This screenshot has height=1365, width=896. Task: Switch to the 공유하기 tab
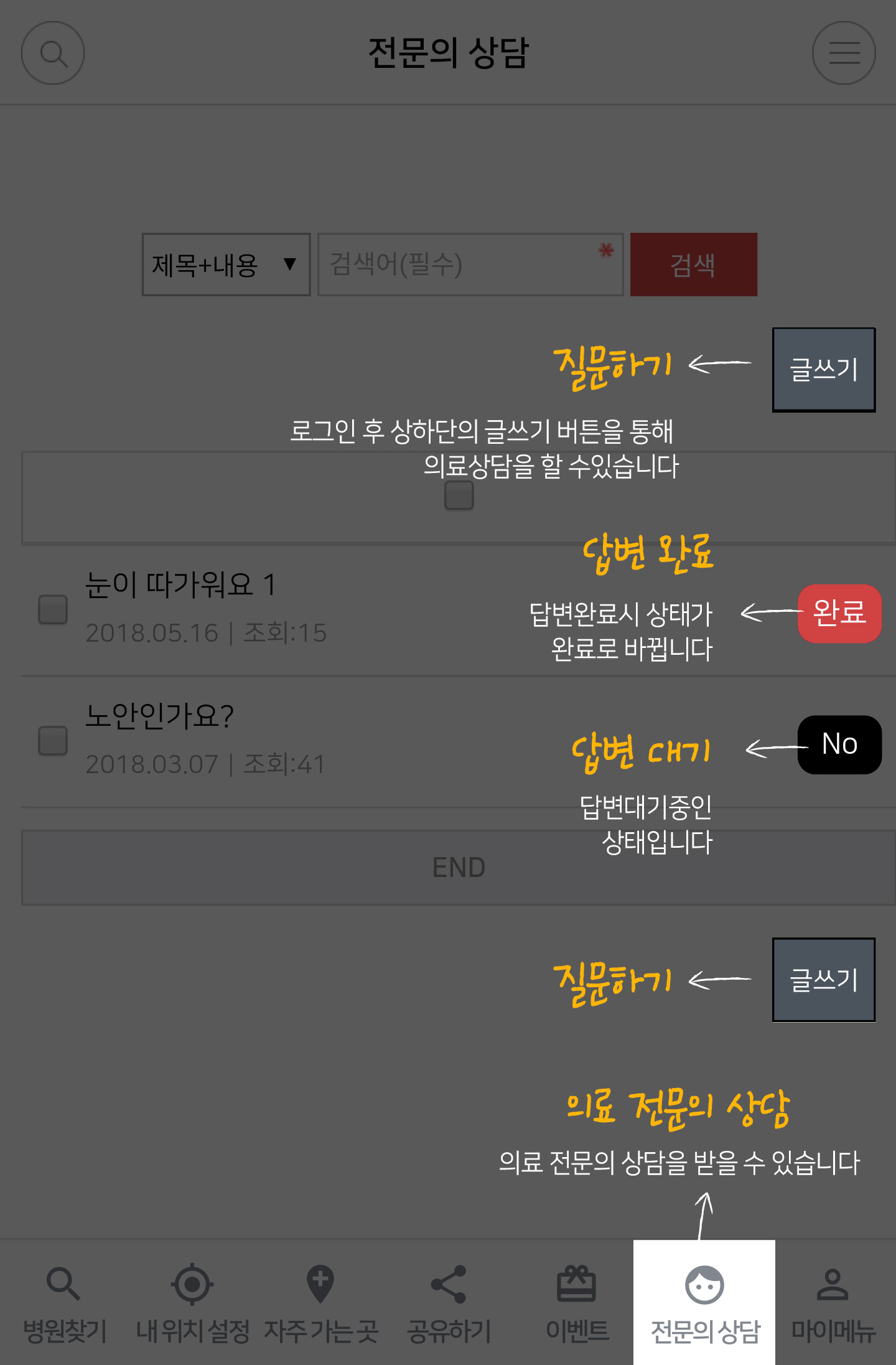(449, 1302)
